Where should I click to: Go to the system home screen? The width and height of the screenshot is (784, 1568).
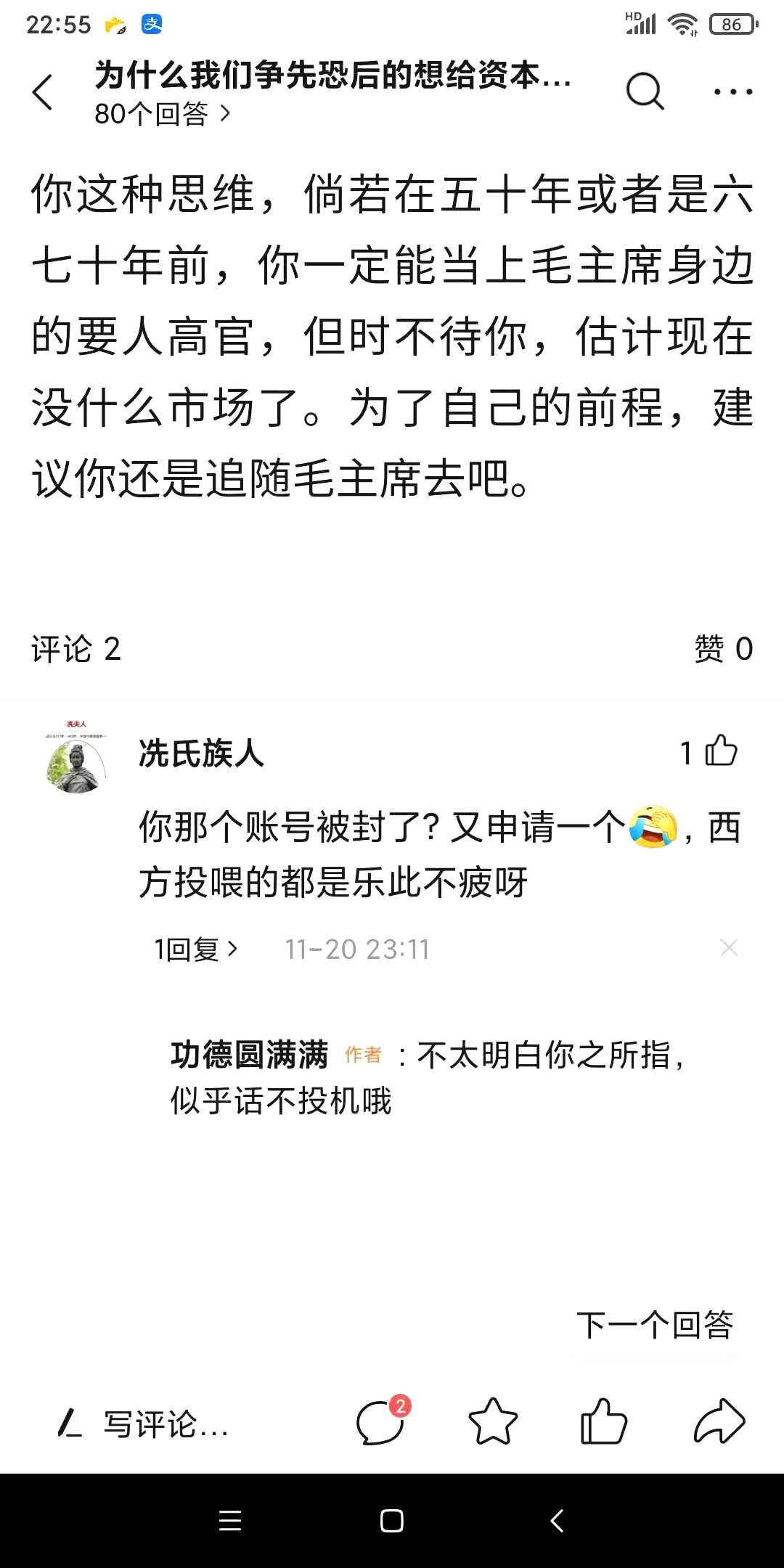392,1521
